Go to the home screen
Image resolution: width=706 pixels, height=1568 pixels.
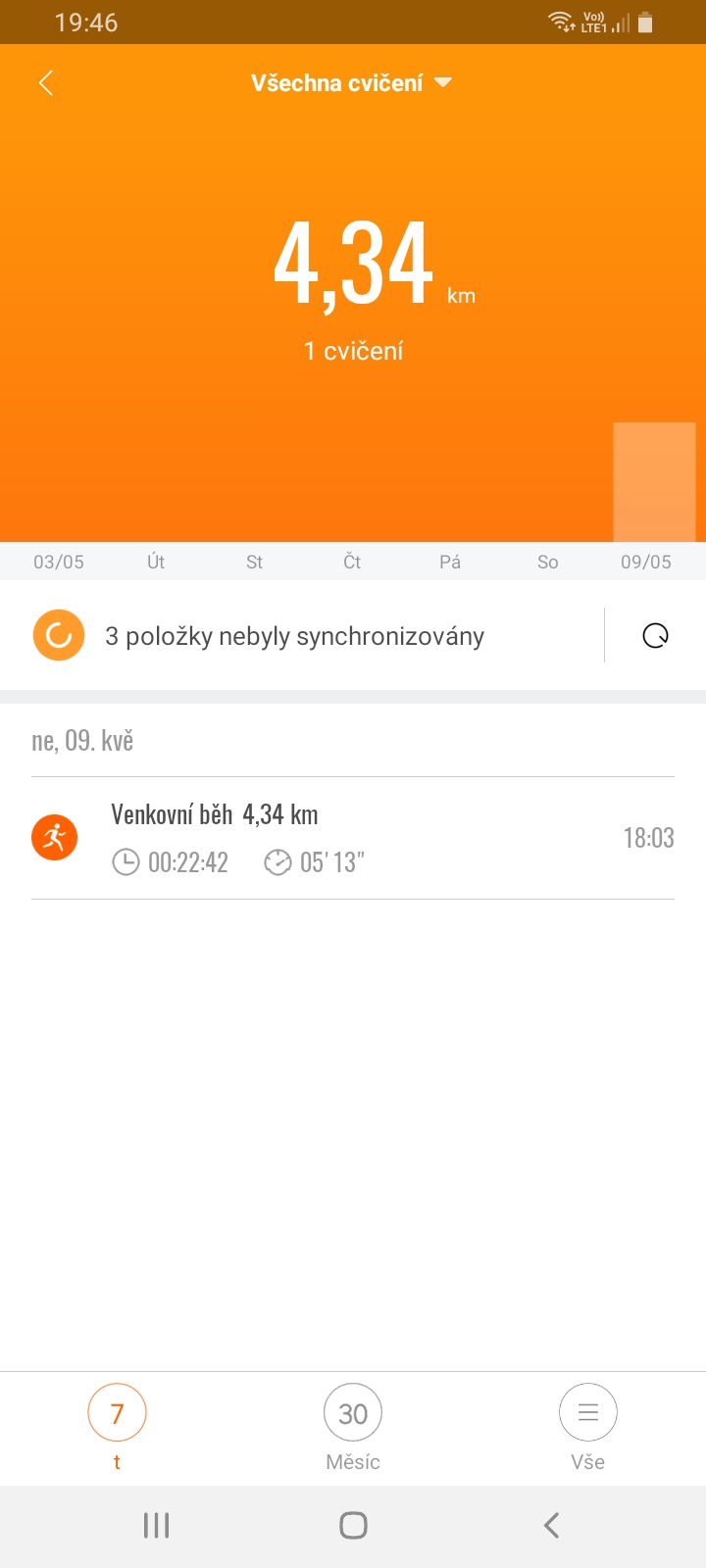pos(353,1525)
